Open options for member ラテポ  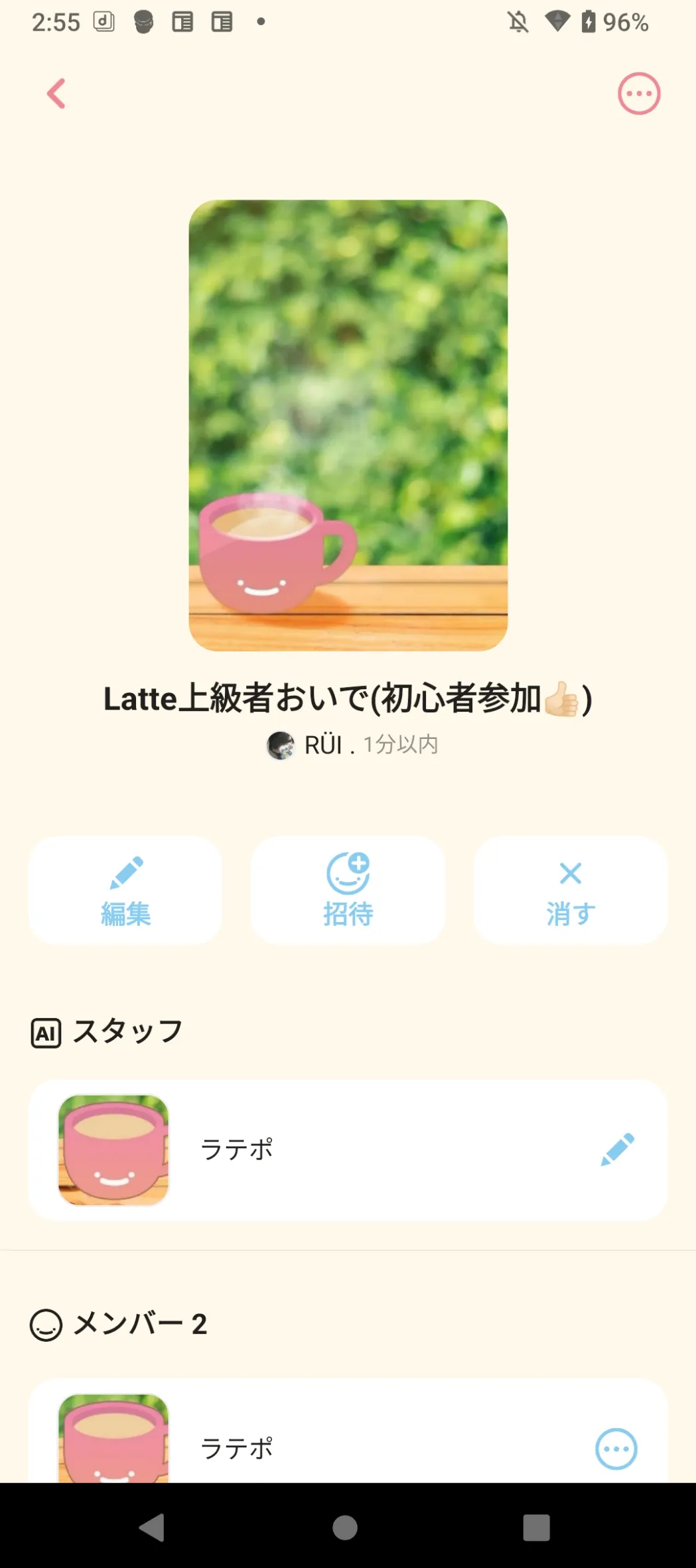616,1449
